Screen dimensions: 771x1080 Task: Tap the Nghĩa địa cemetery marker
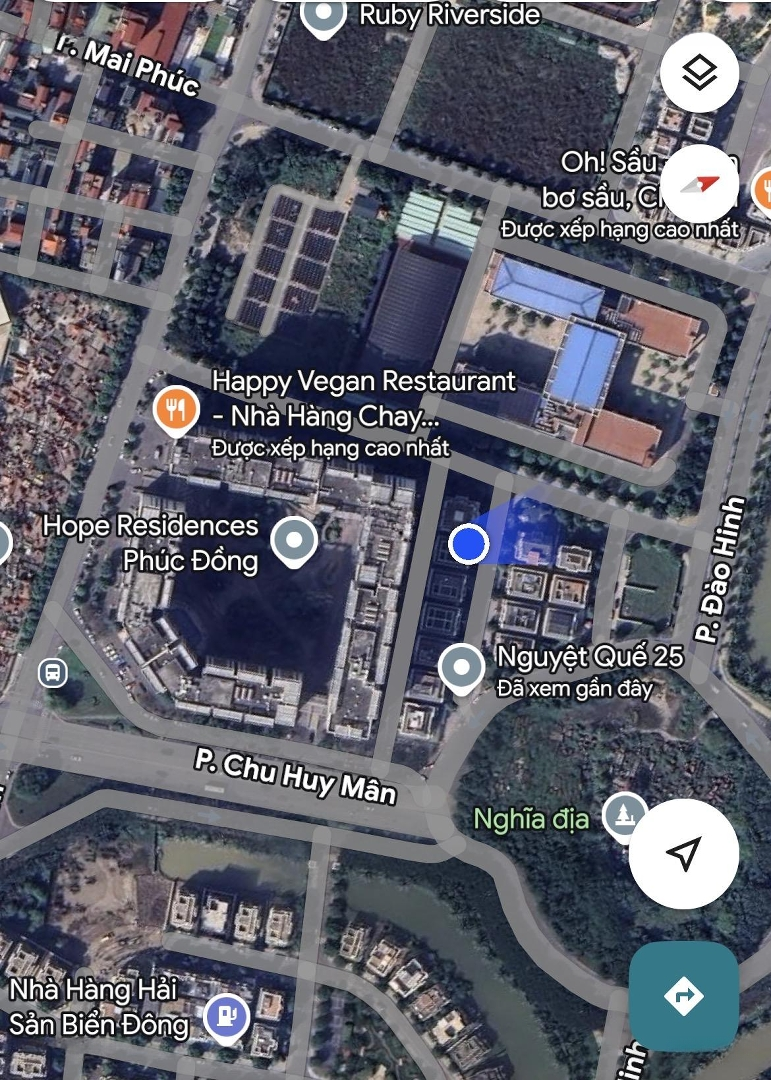pos(625,817)
